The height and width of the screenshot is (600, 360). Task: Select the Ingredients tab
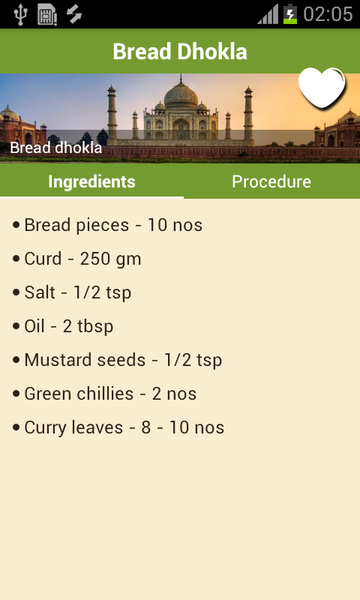point(92,181)
